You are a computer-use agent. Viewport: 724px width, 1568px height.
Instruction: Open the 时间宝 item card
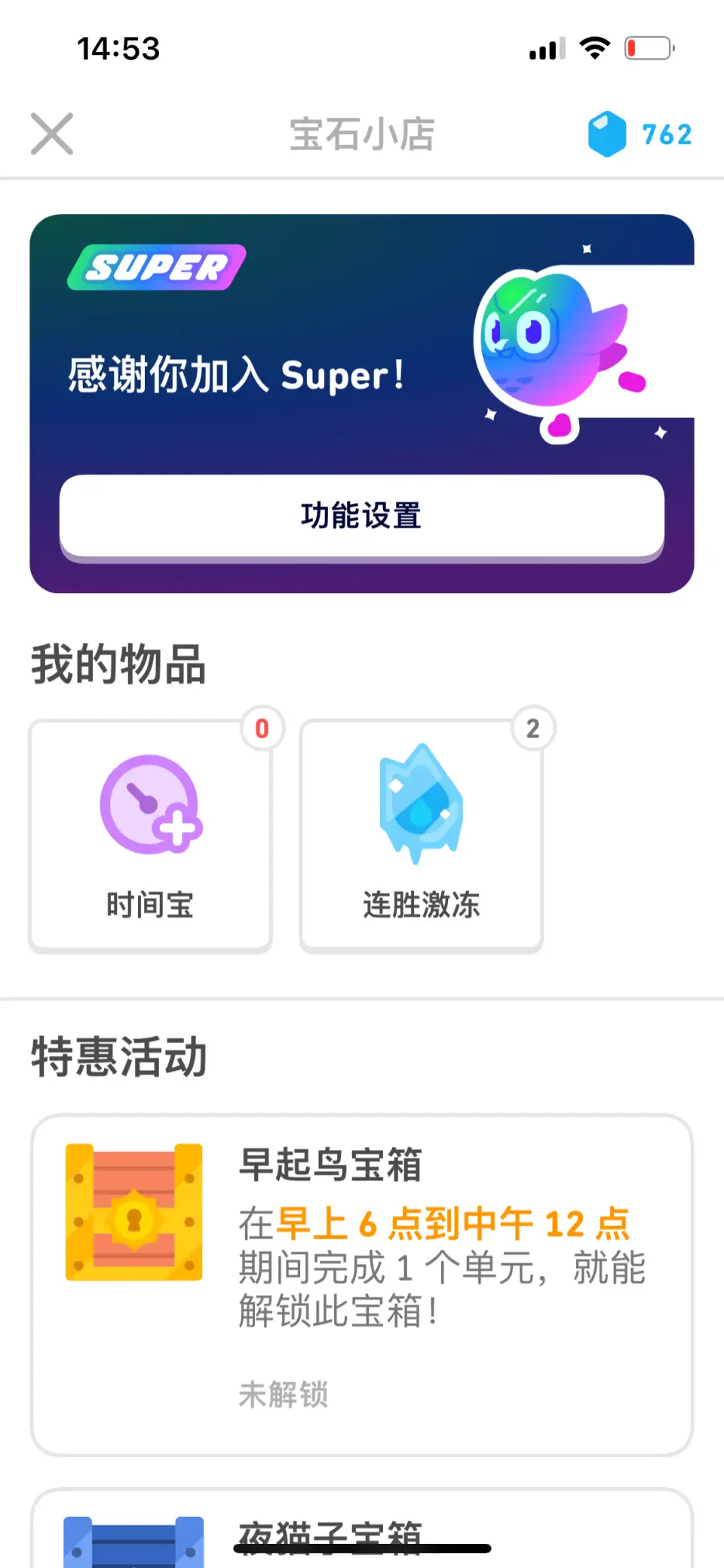[x=150, y=835]
